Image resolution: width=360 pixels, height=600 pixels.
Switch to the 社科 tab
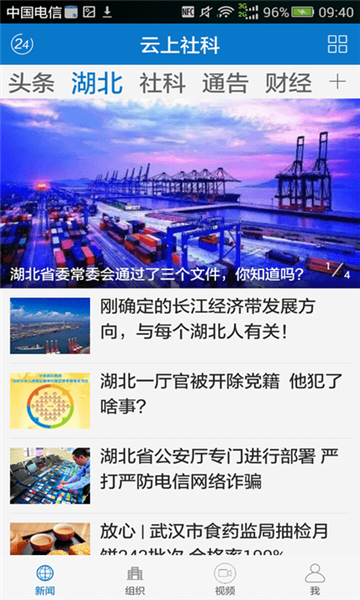(x=162, y=83)
